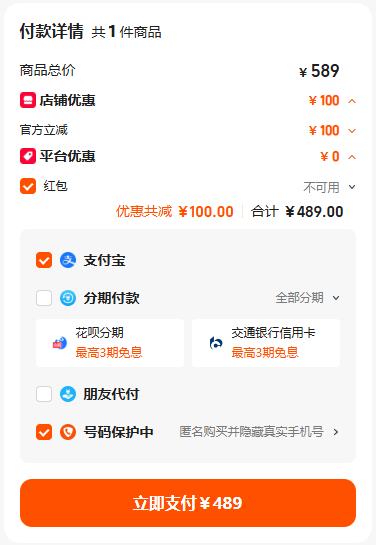
Task: Collapse the 平台优惠 section arrow
Action: coord(352,157)
